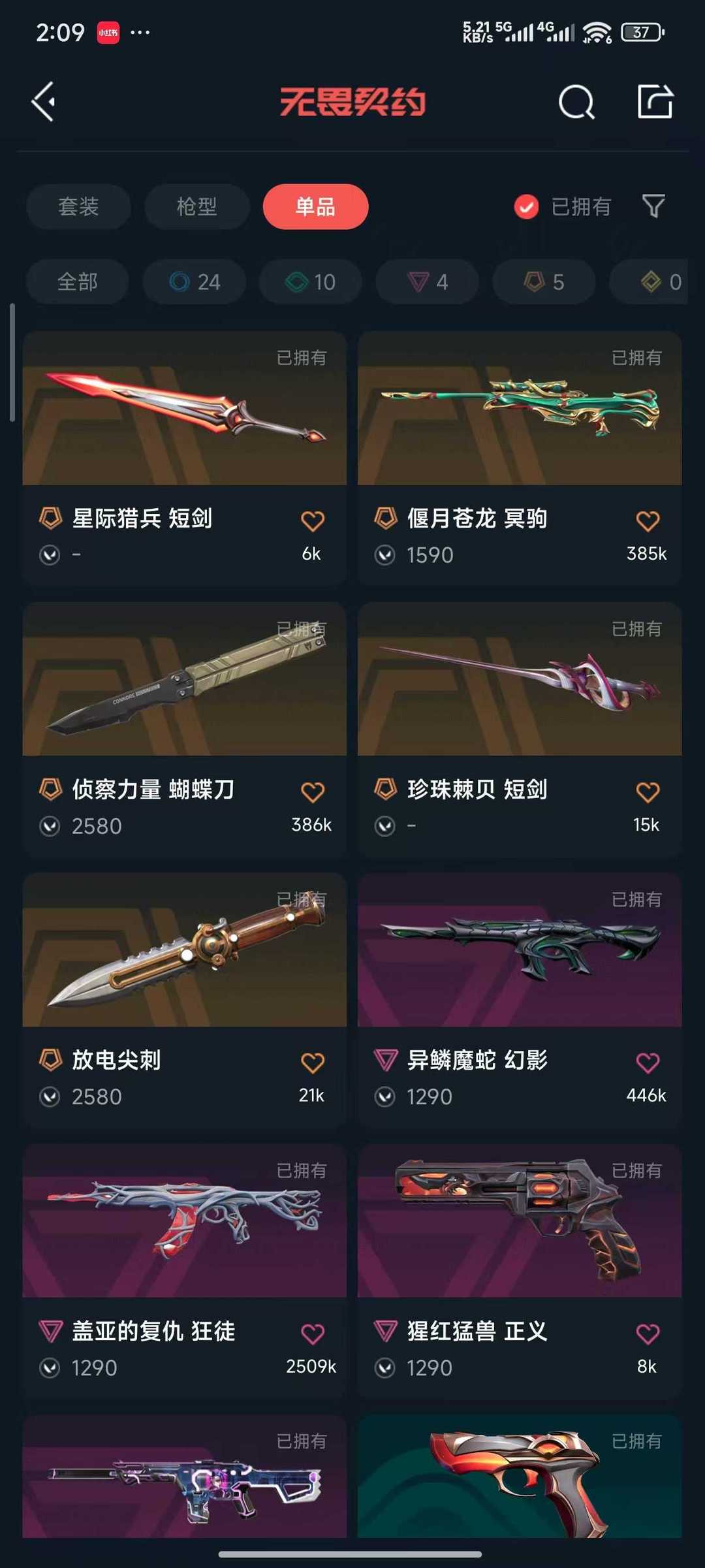
Task: Like the 偃月苍龙 冥驹 skin
Action: [648, 521]
